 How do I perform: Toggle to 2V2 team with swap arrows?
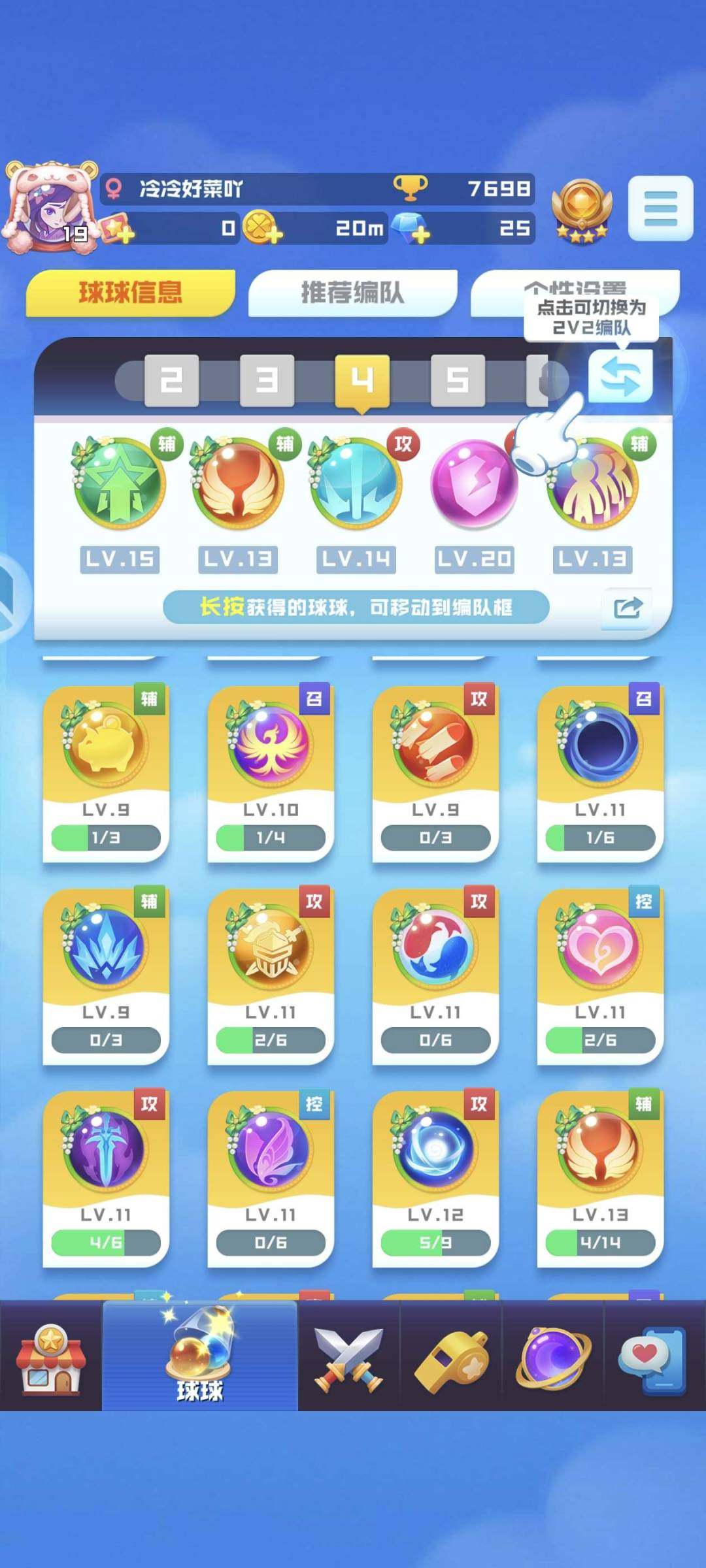[x=620, y=377]
